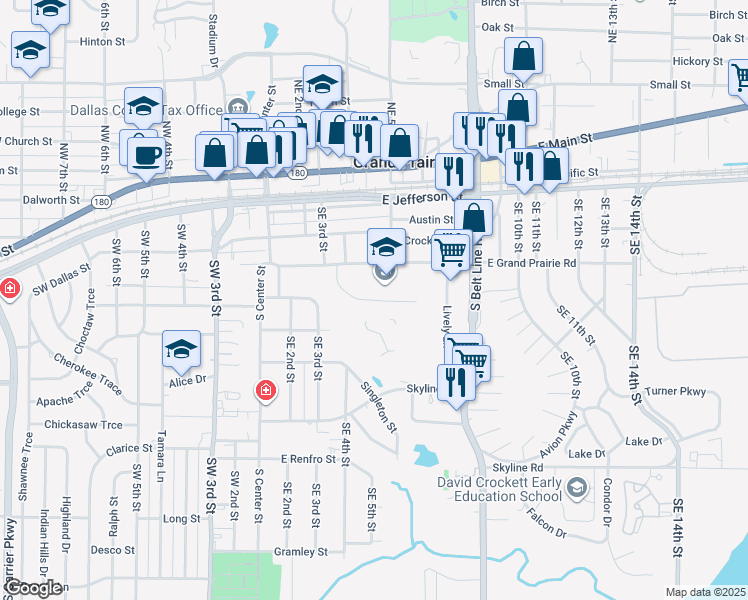The image size is (748, 600).
Task: Open the Google logo link
Action: pos(32,588)
